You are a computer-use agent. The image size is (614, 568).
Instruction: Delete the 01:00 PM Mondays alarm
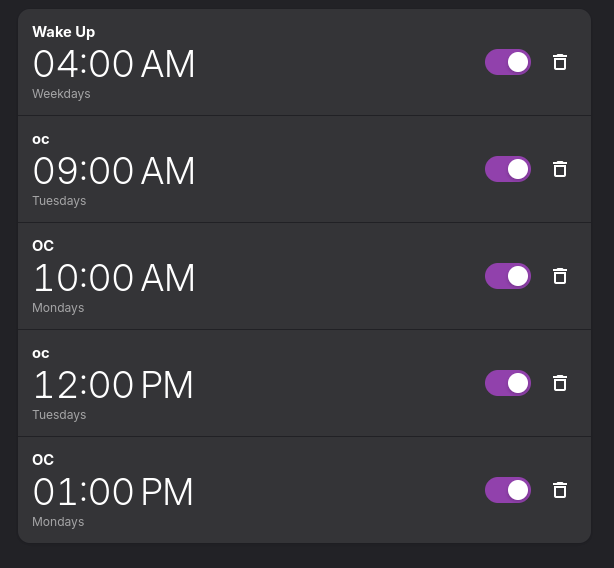(560, 490)
